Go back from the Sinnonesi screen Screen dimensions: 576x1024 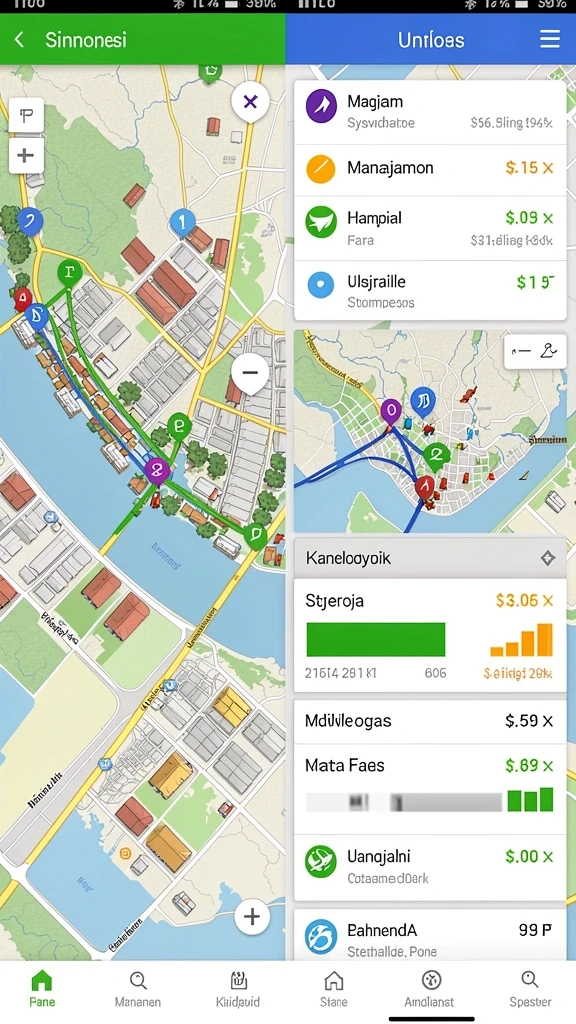point(20,40)
